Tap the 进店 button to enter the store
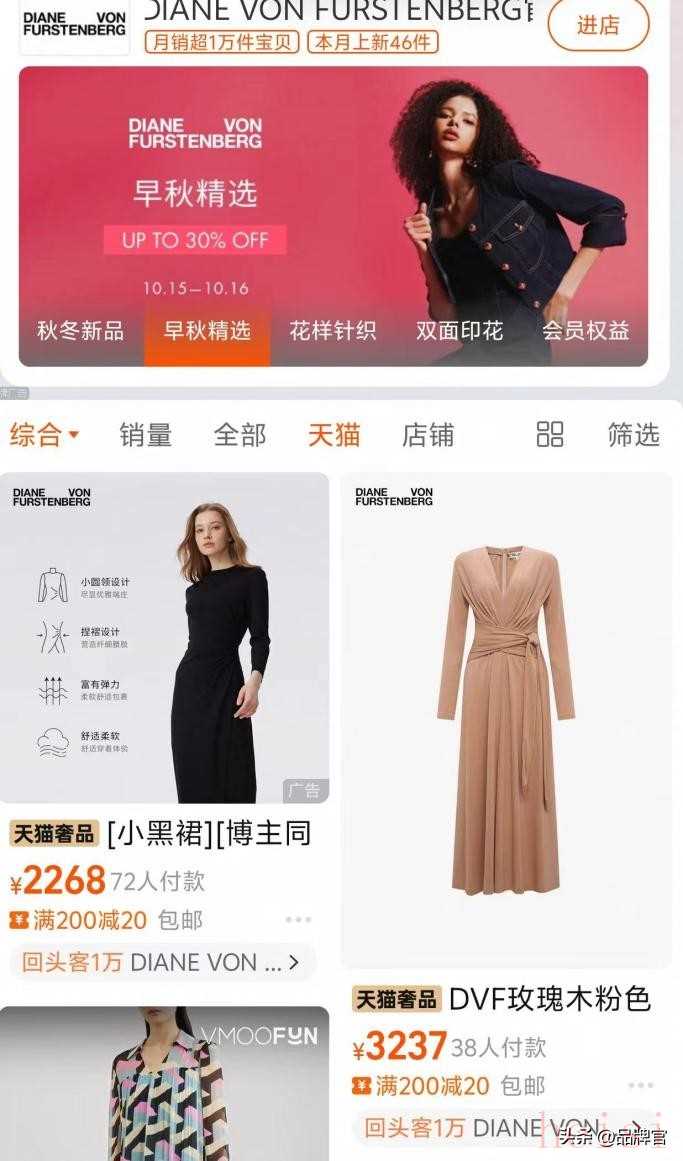Viewport: 683px width, 1161px height. 598,26
